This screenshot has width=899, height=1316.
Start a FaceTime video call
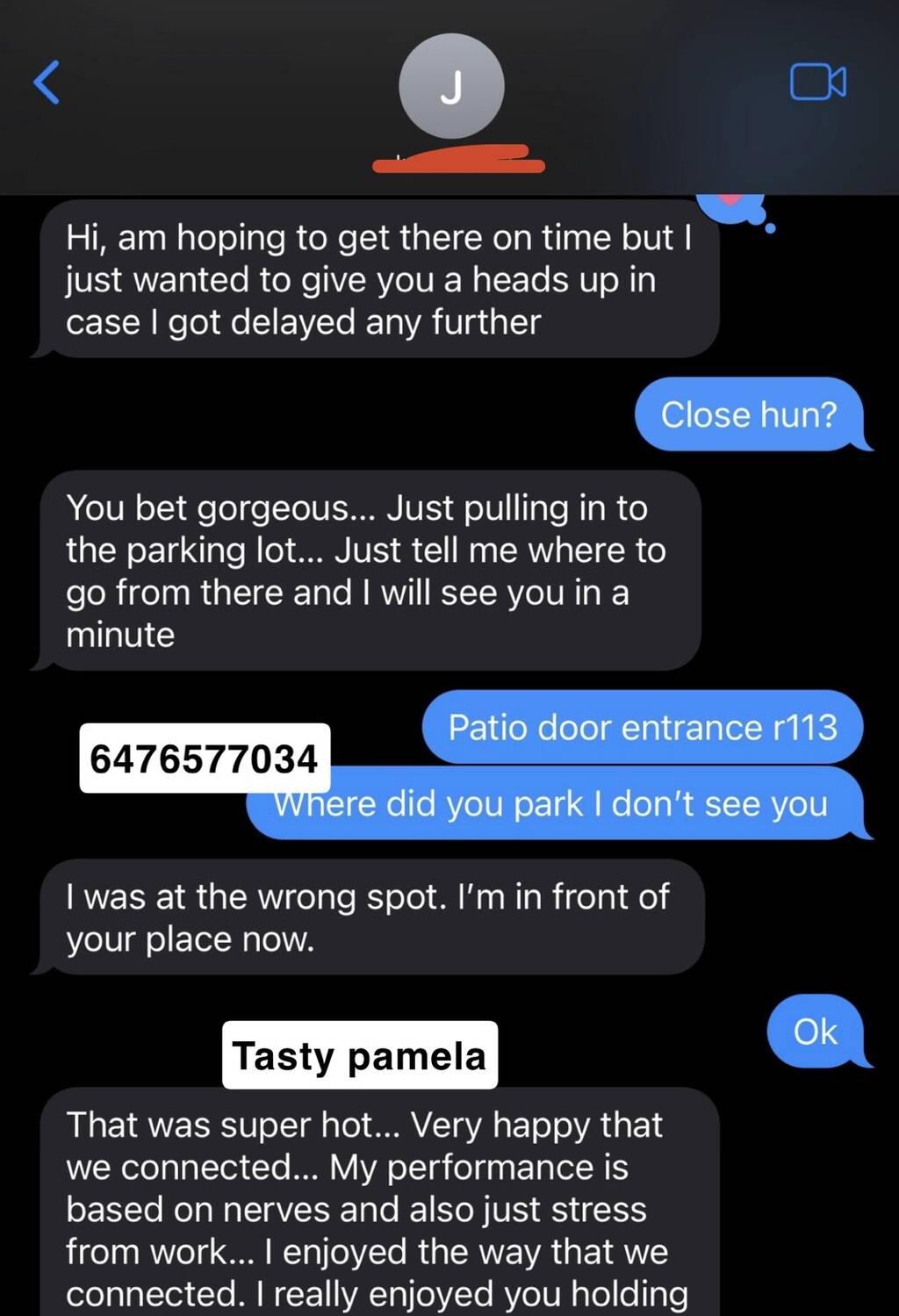[x=817, y=83]
